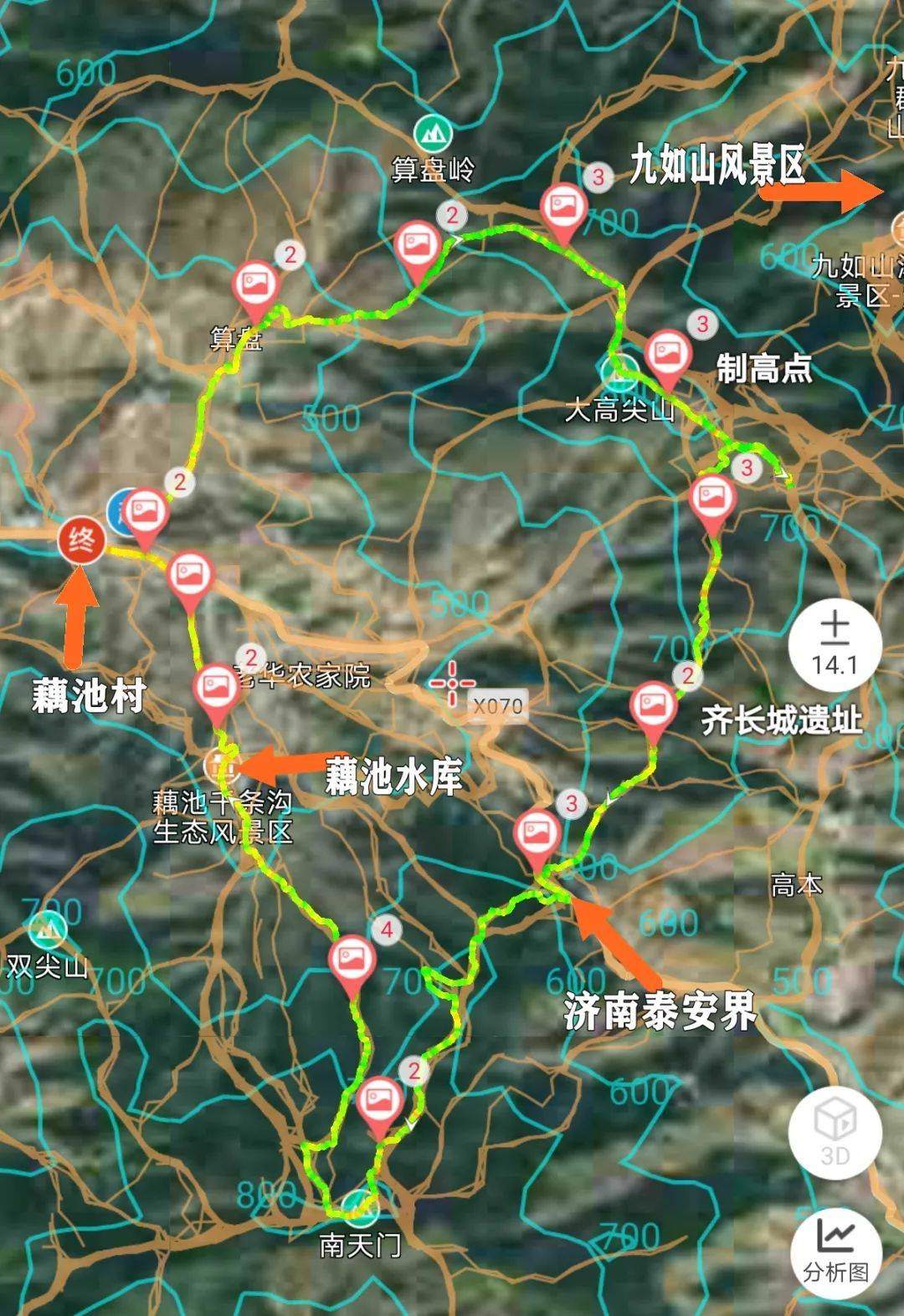Open the photo marker above 南天门
Viewport: 904px width, 1316px height.
[379, 1101]
